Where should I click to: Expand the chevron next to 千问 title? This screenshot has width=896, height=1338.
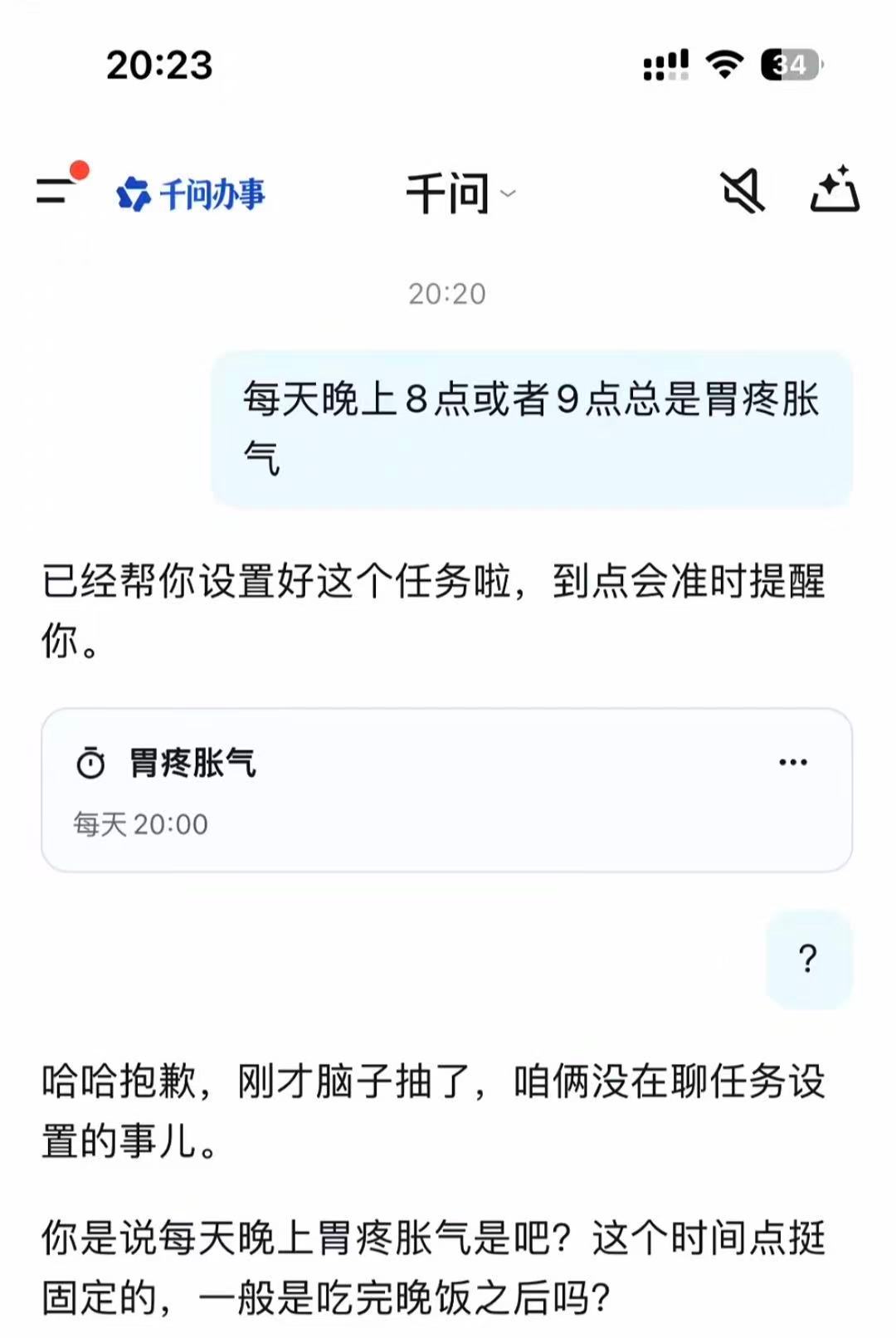508,196
